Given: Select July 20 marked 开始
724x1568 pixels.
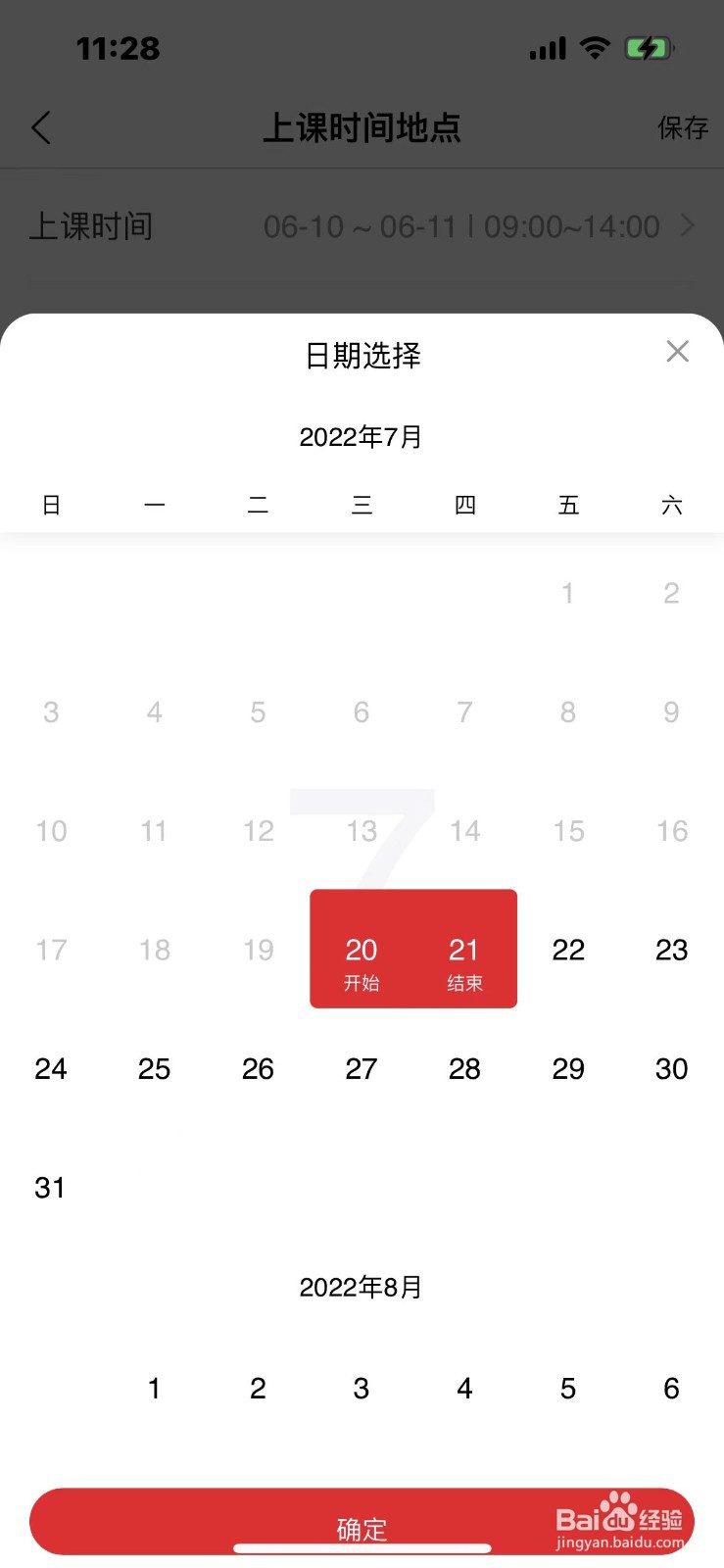Looking at the screenshot, I should click(x=362, y=949).
